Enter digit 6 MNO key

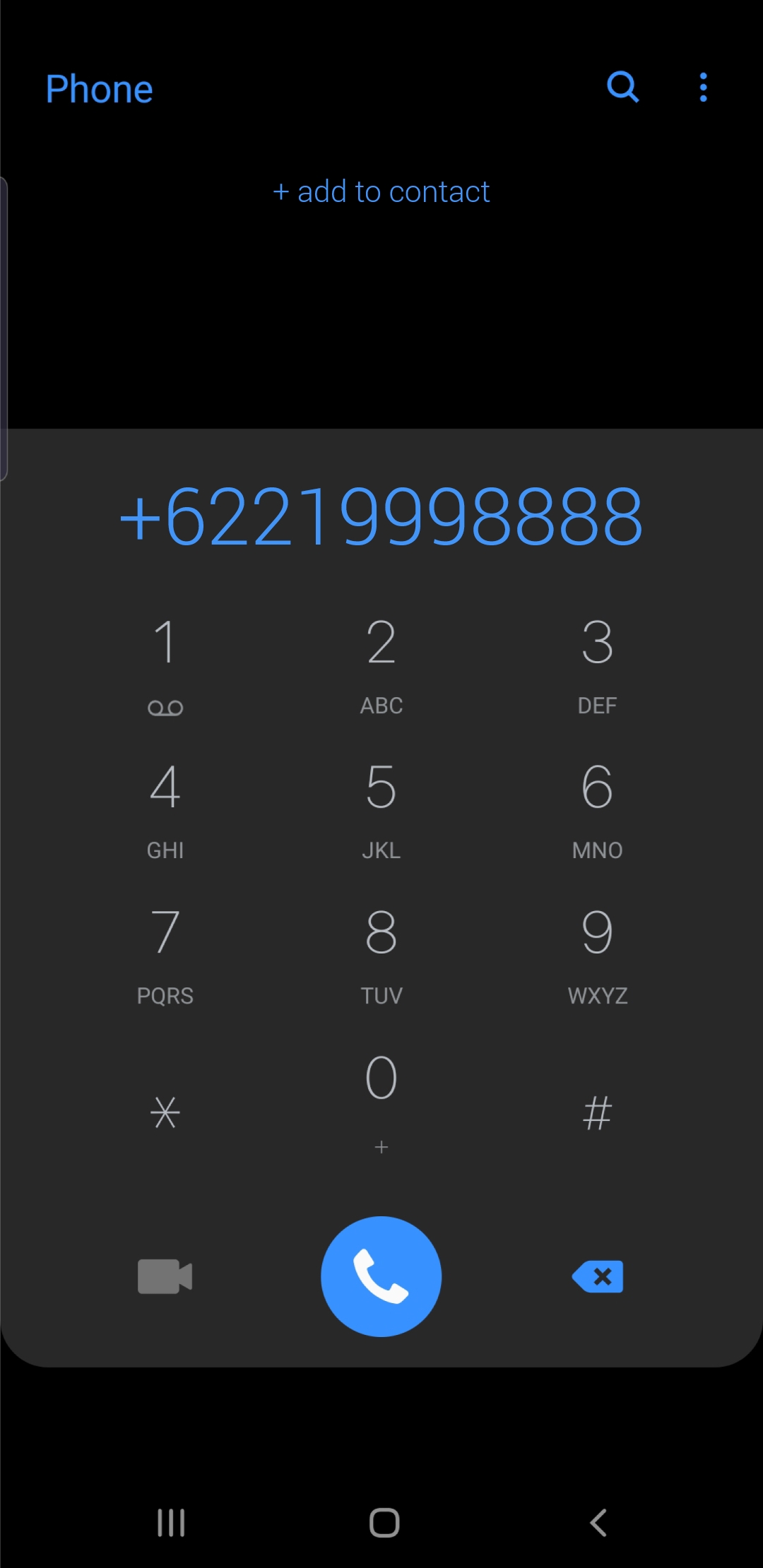tap(598, 812)
